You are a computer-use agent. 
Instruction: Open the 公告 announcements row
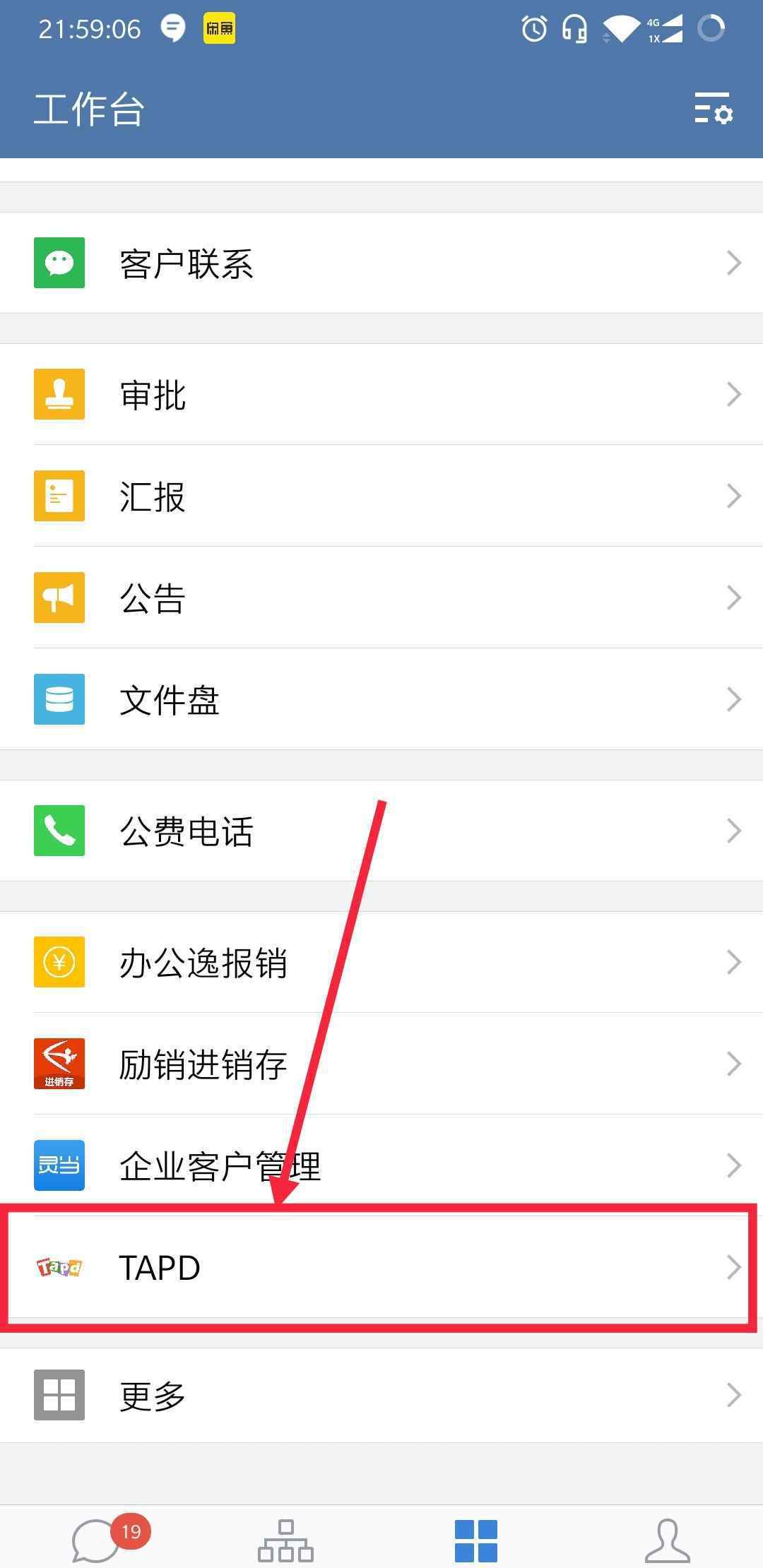click(381, 598)
